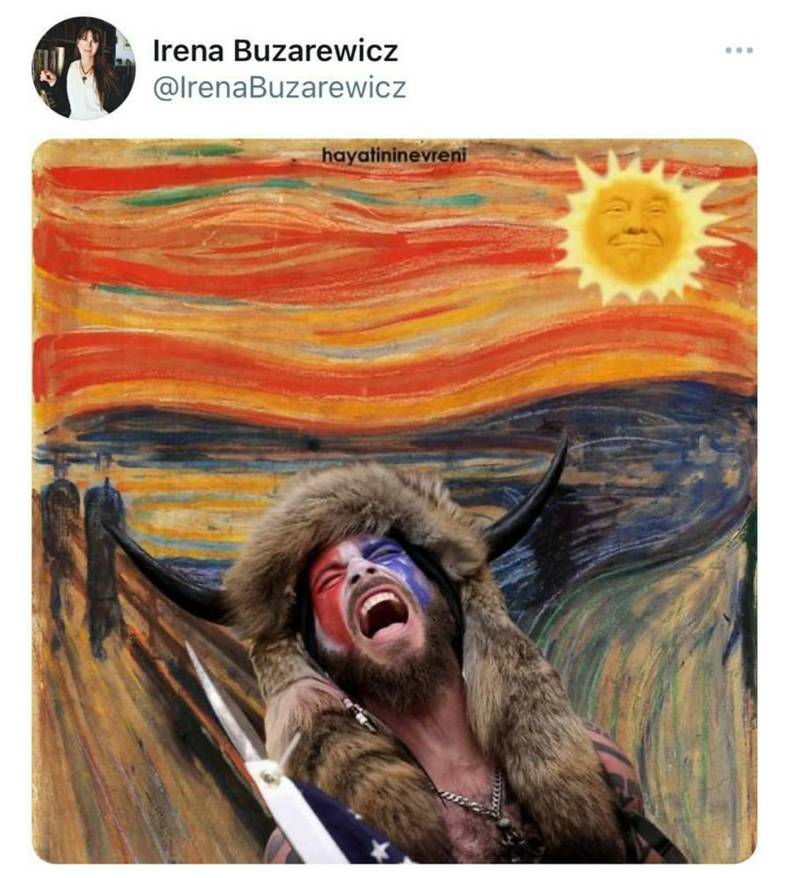790x878 pixels.
Task: Open Irena Buzarewicz's profile picture
Action: [83, 69]
